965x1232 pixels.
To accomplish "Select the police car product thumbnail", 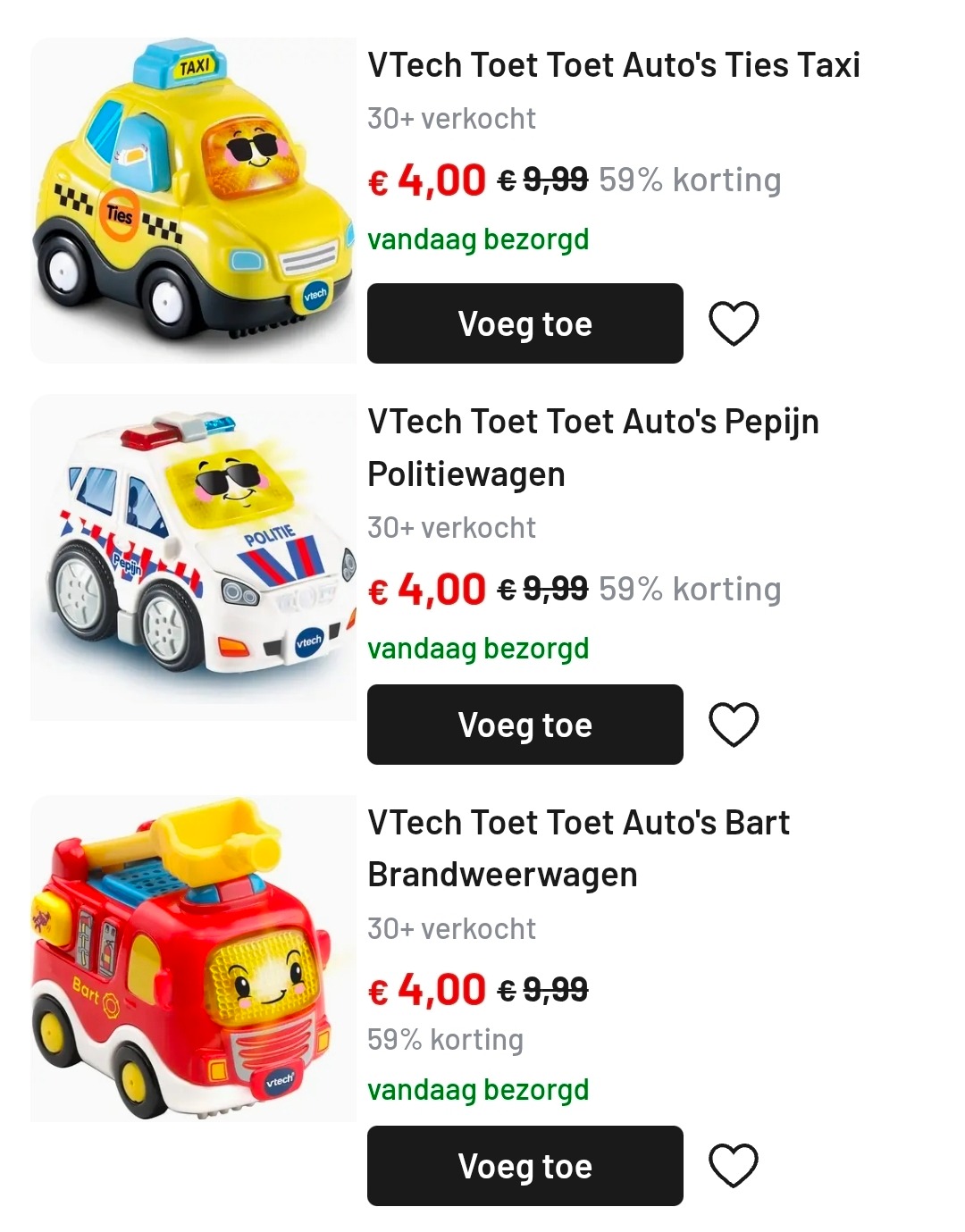I will click(193, 554).
